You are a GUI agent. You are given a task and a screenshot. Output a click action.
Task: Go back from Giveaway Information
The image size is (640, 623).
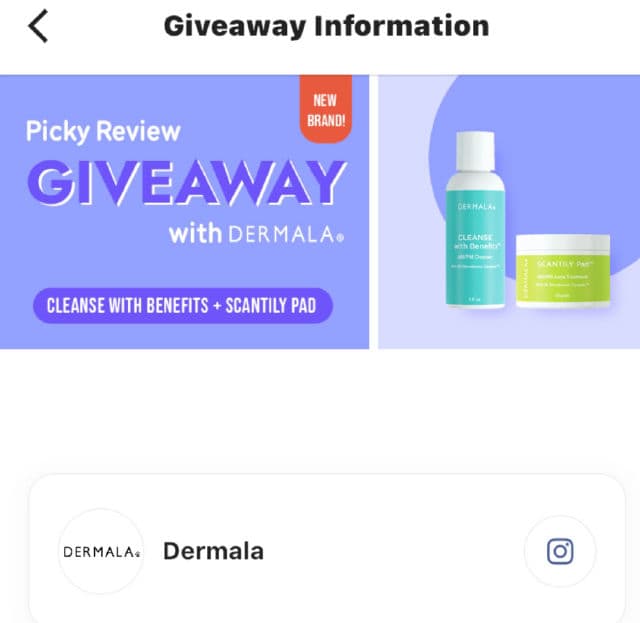[x=38, y=27]
